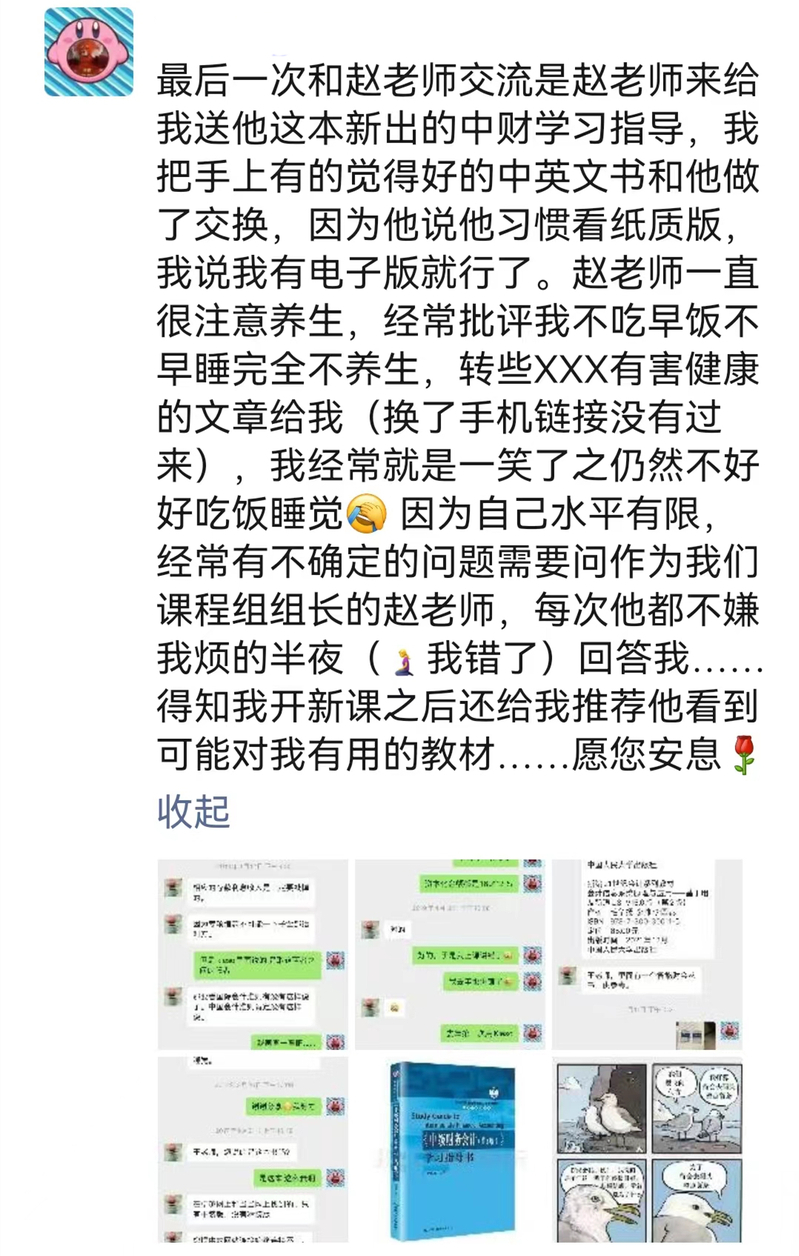This screenshot has width=799, height=1256.
Task: Collapse the post with 收起
Action: point(193,811)
